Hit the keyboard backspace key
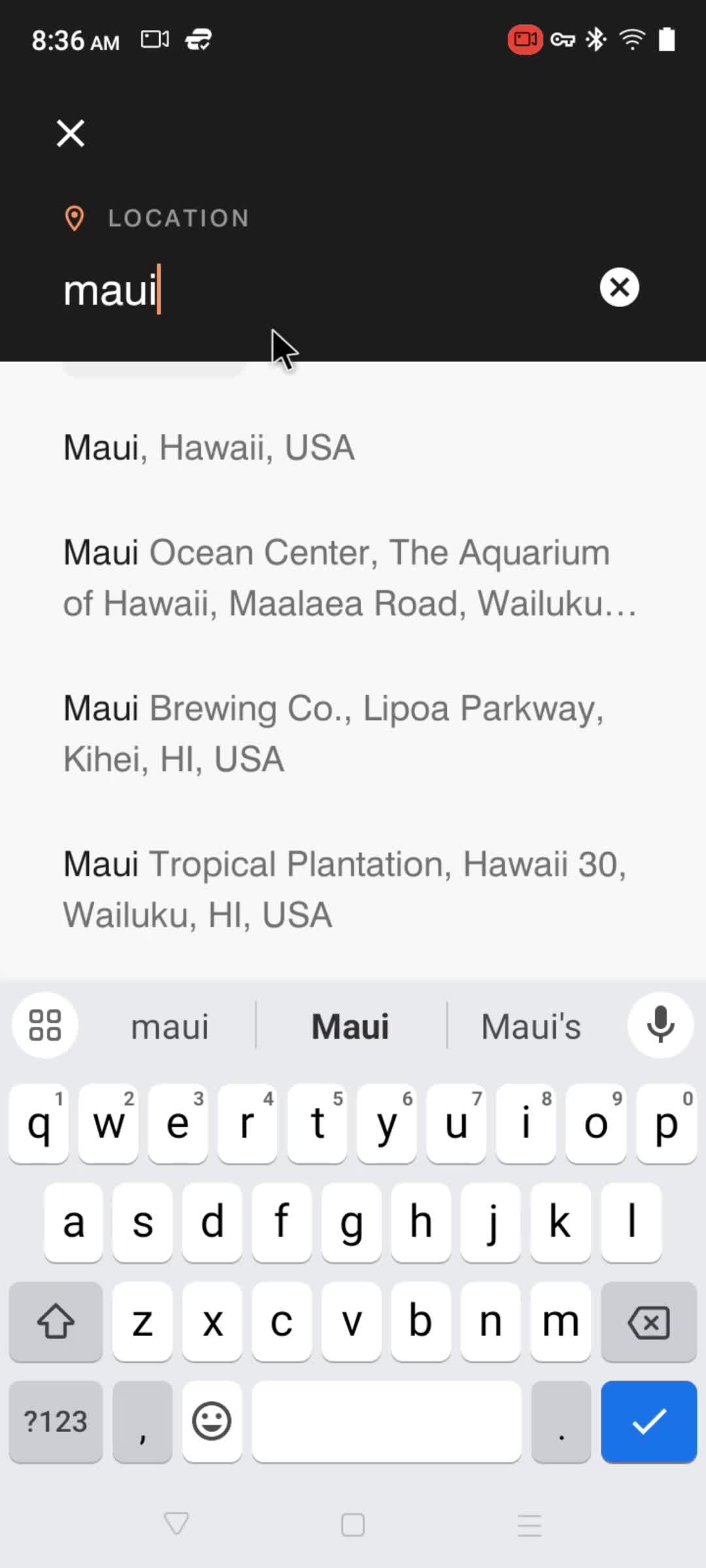 point(648,1323)
